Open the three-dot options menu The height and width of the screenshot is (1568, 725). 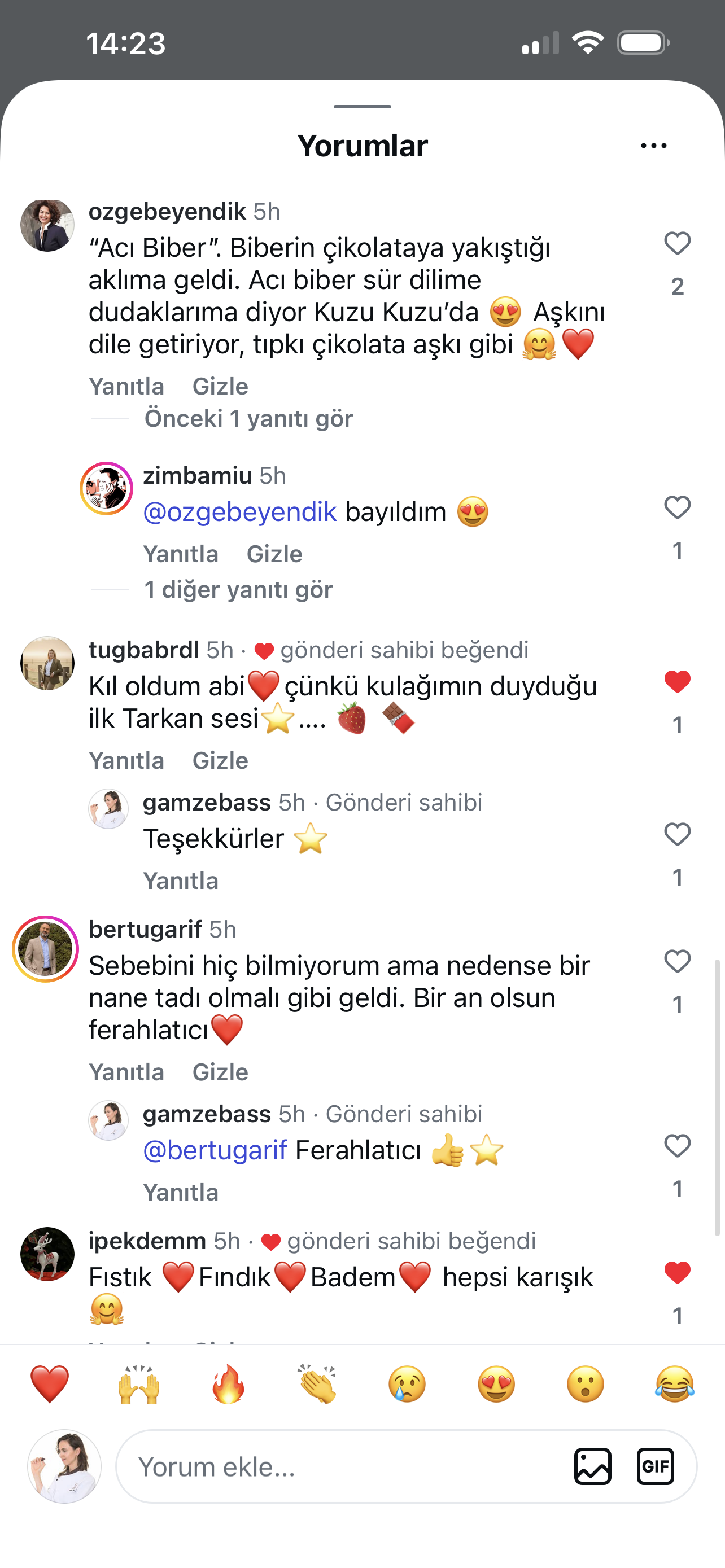[x=654, y=146]
